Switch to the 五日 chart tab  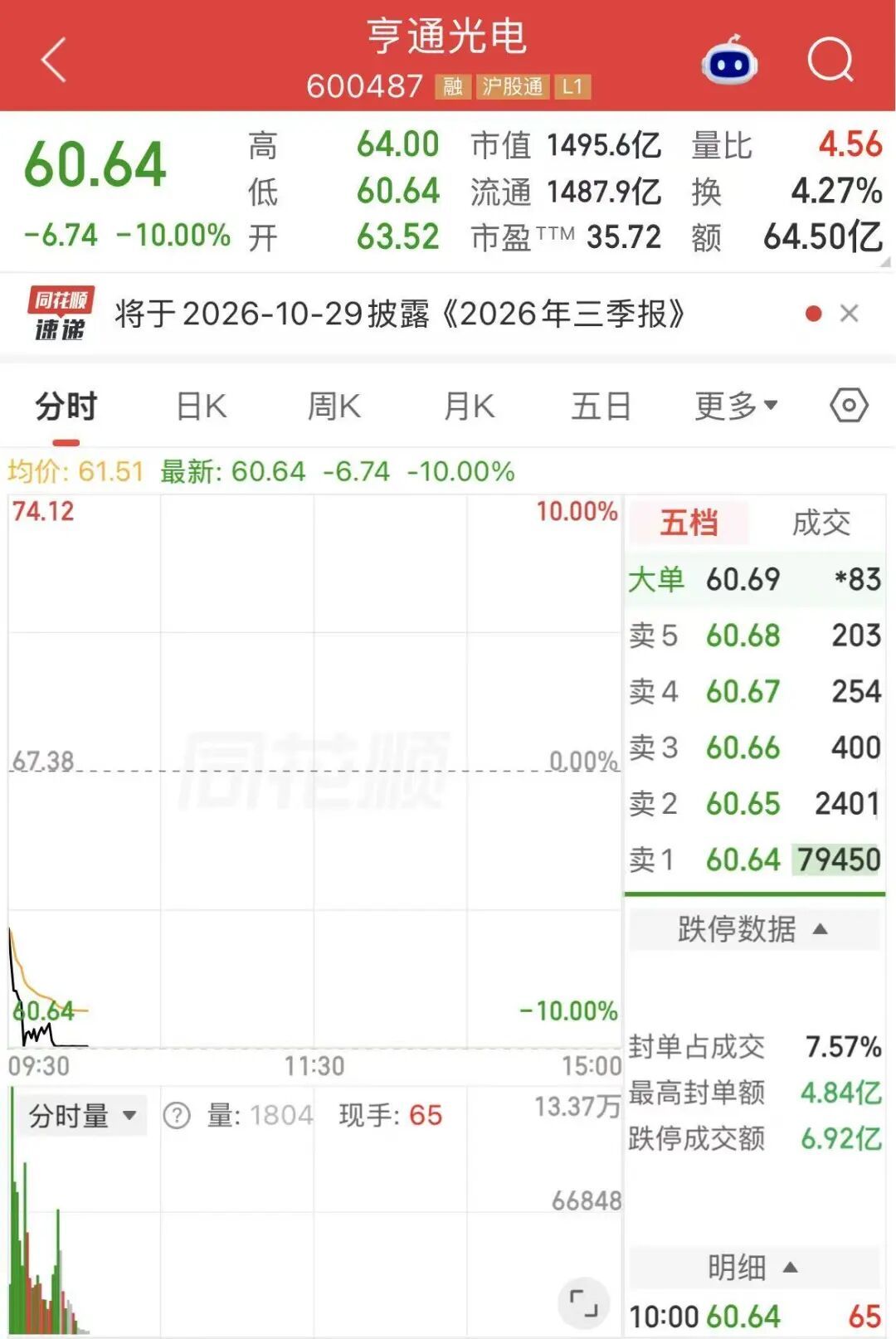(601, 407)
